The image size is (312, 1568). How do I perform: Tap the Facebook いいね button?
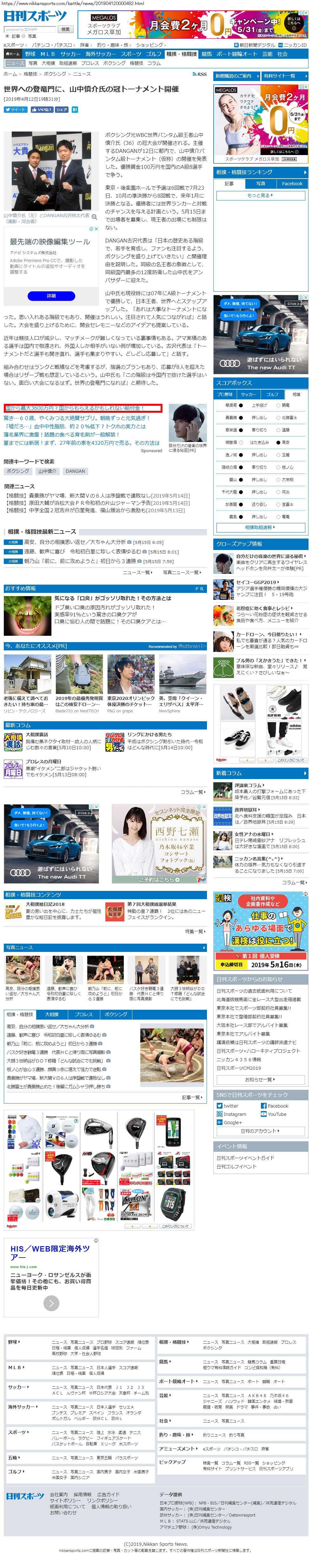[41, 110]
